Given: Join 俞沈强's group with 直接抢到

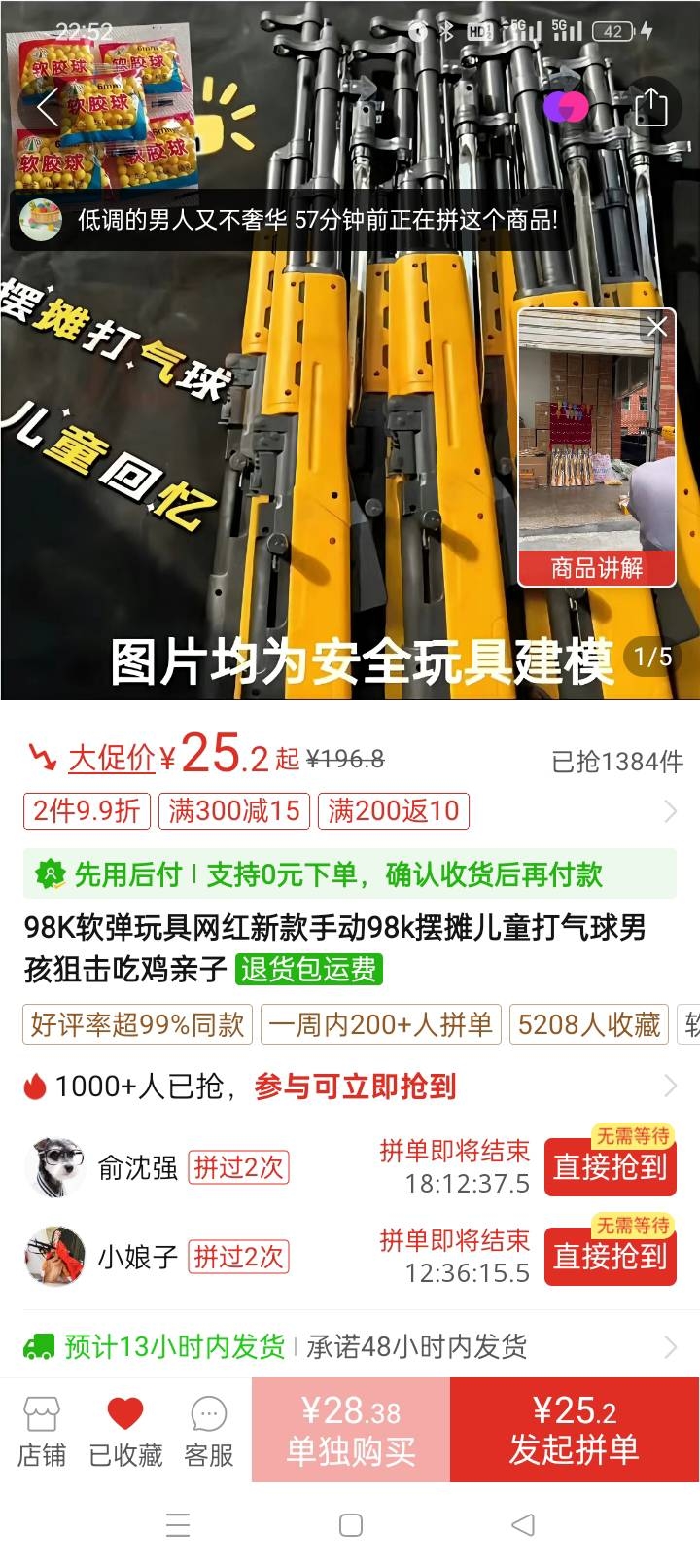Looking at the screenshot, I should (x=610, y=1167).
